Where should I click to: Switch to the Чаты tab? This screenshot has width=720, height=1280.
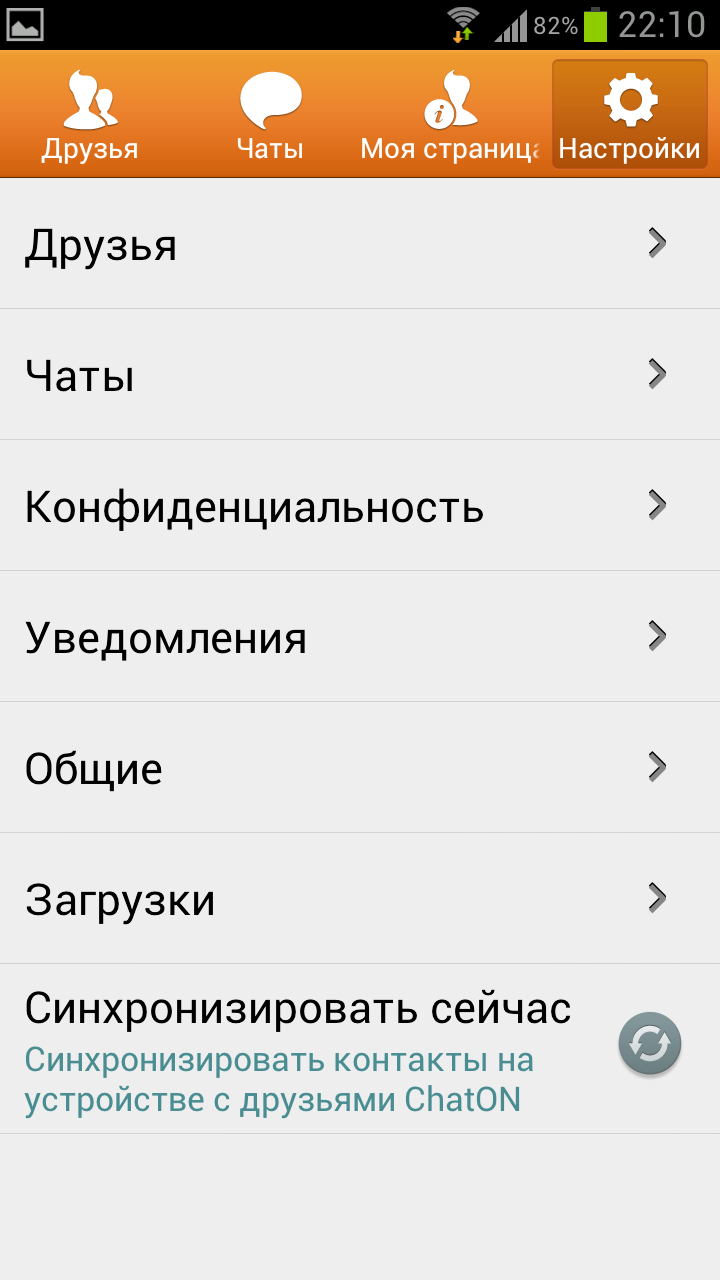[x=270, y=115]
